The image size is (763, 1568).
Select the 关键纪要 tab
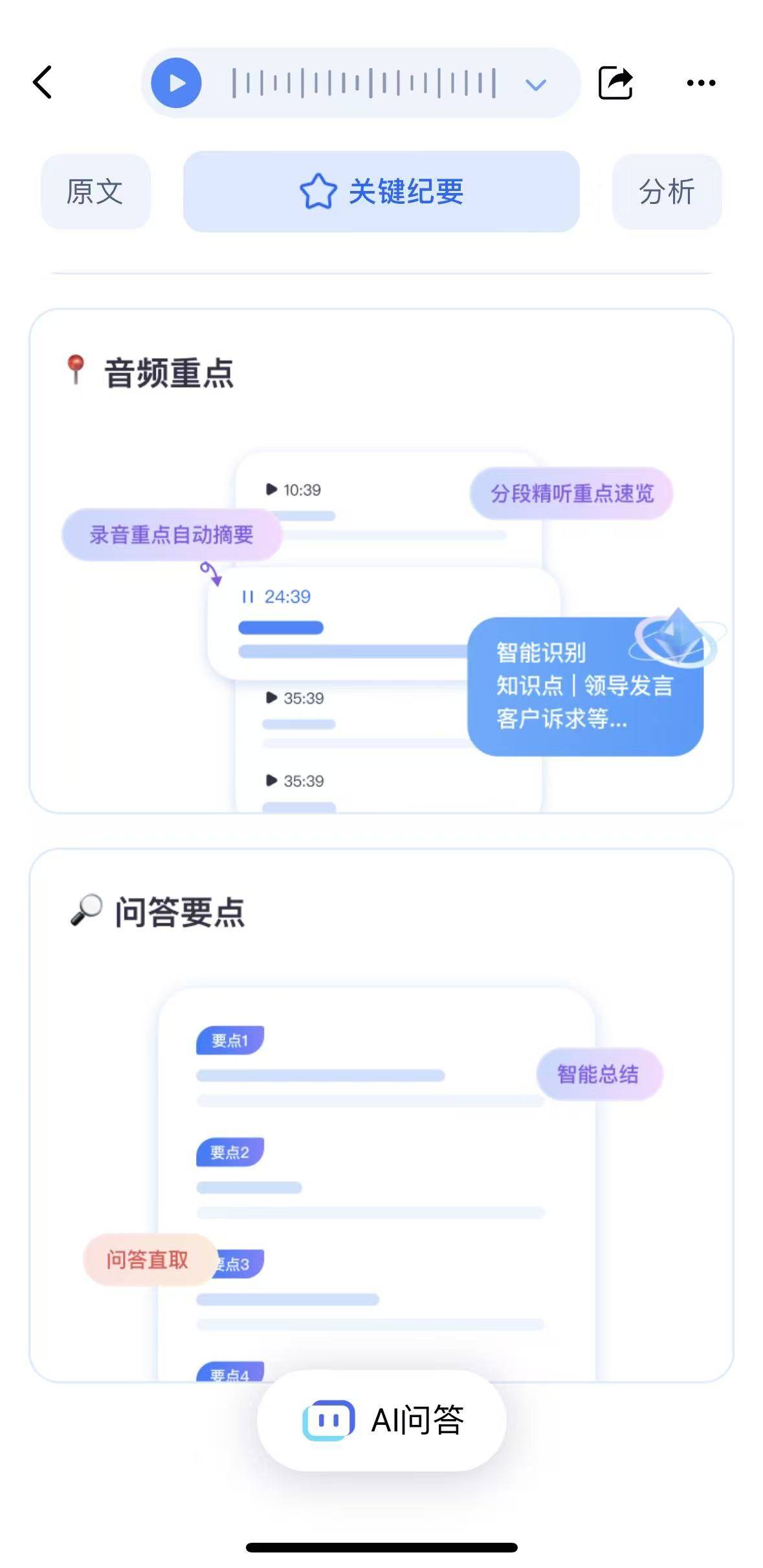coord(381,192)
